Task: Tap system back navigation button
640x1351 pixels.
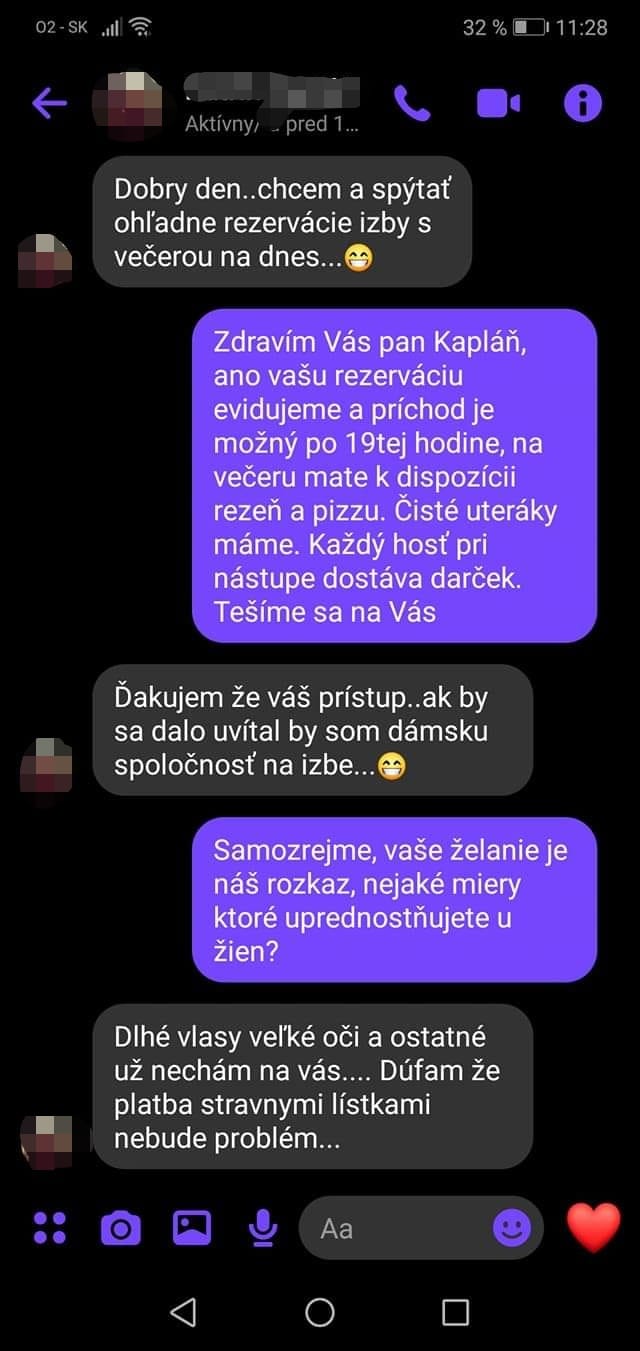Action: point(183,1312)
